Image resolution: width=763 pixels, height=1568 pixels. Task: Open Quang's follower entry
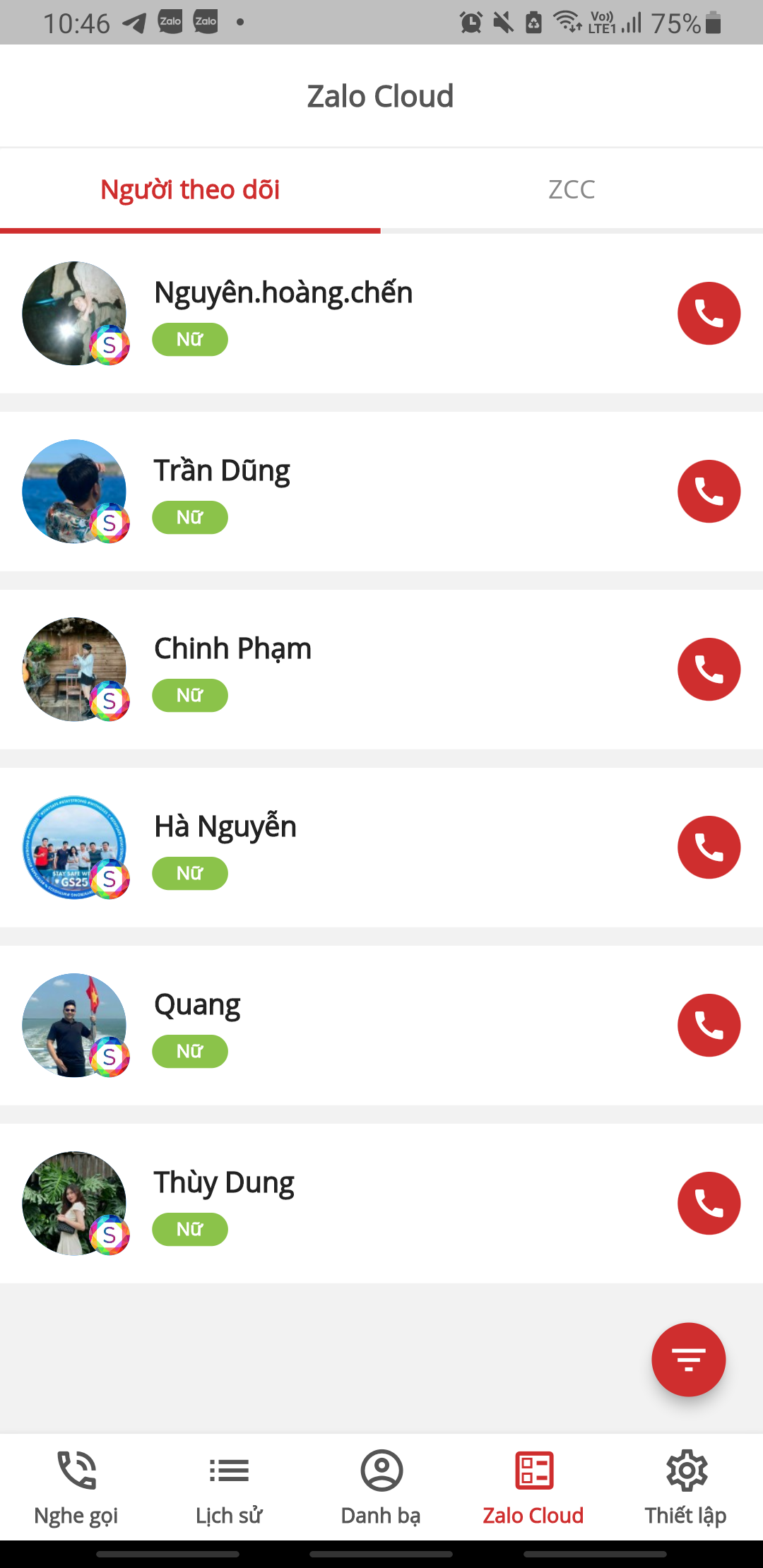coord(353,1026)
